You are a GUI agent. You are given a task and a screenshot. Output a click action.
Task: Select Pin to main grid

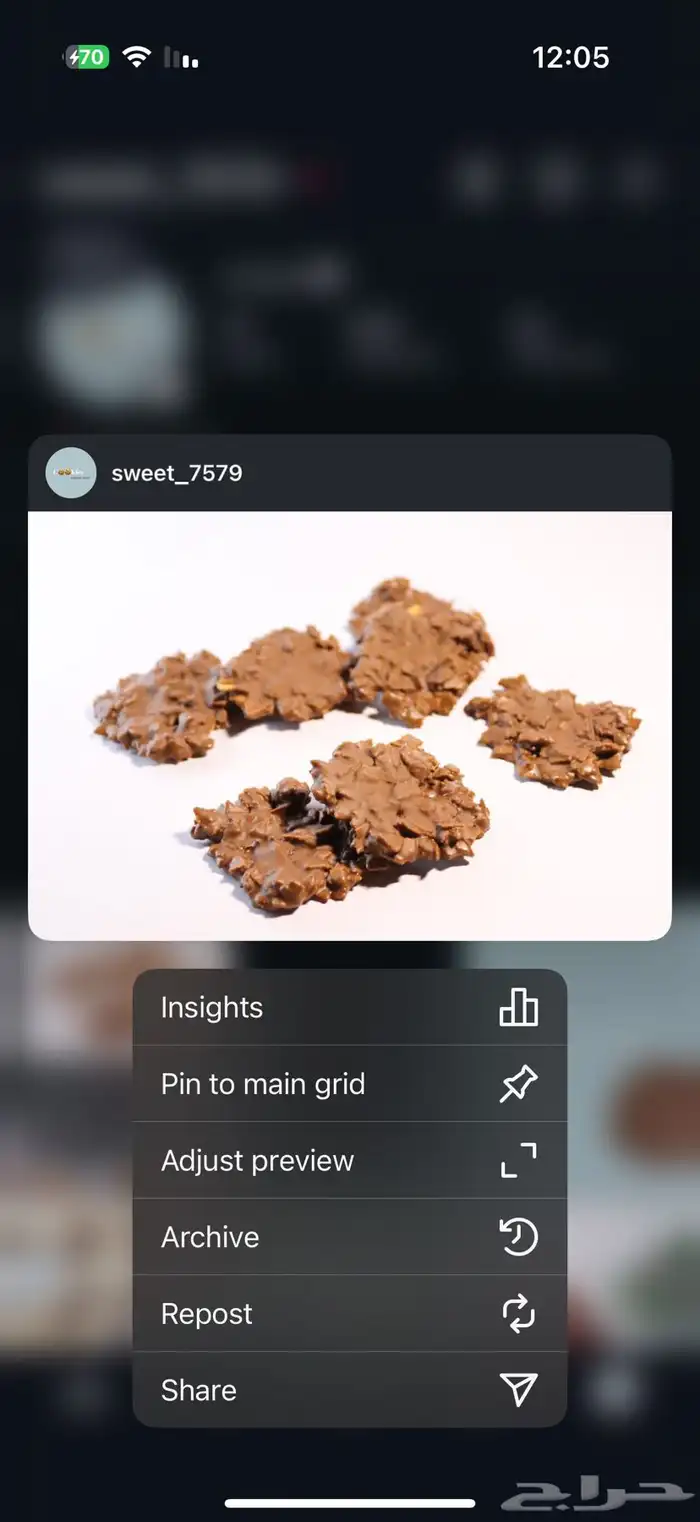click(x=349, y=1084)
